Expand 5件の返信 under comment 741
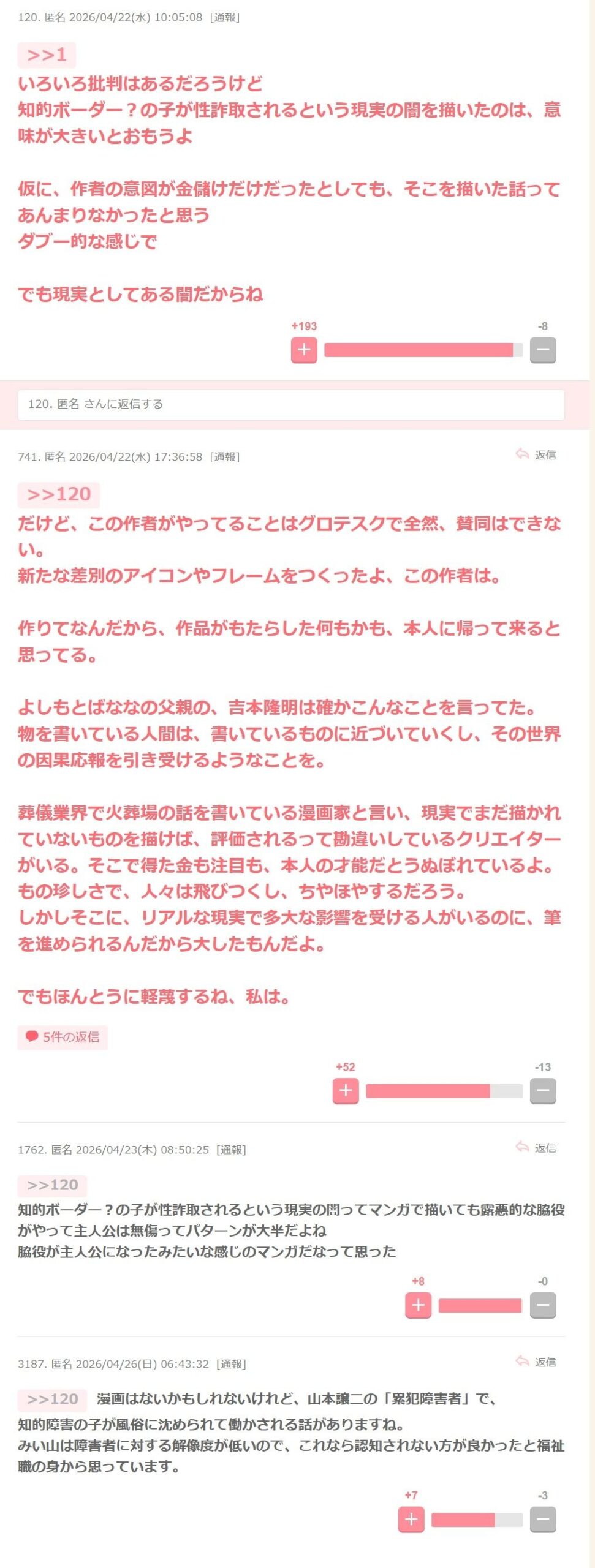 [x=63, y=1037]
